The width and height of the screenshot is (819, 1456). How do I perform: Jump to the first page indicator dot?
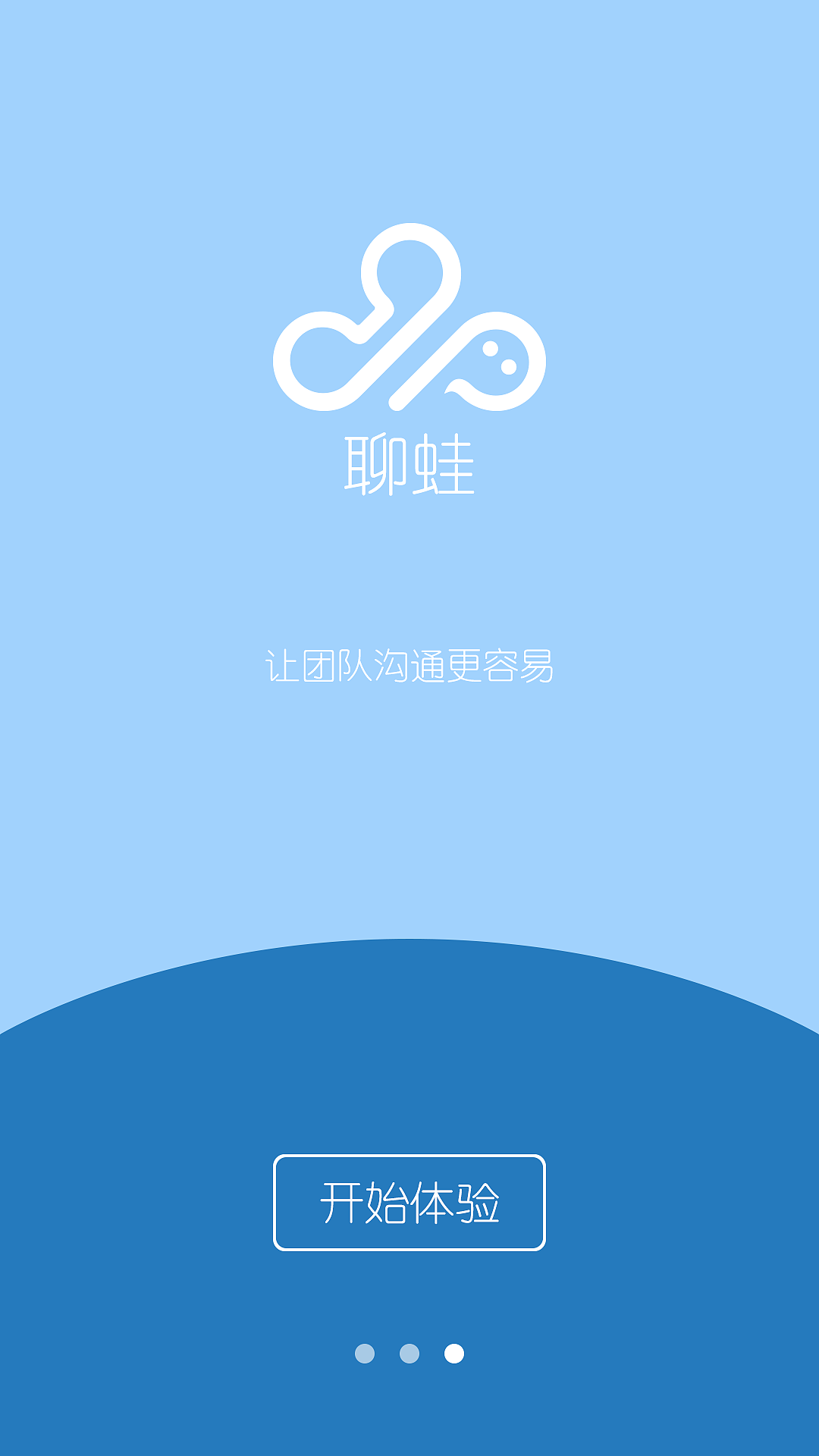(x=365, y=1354)
